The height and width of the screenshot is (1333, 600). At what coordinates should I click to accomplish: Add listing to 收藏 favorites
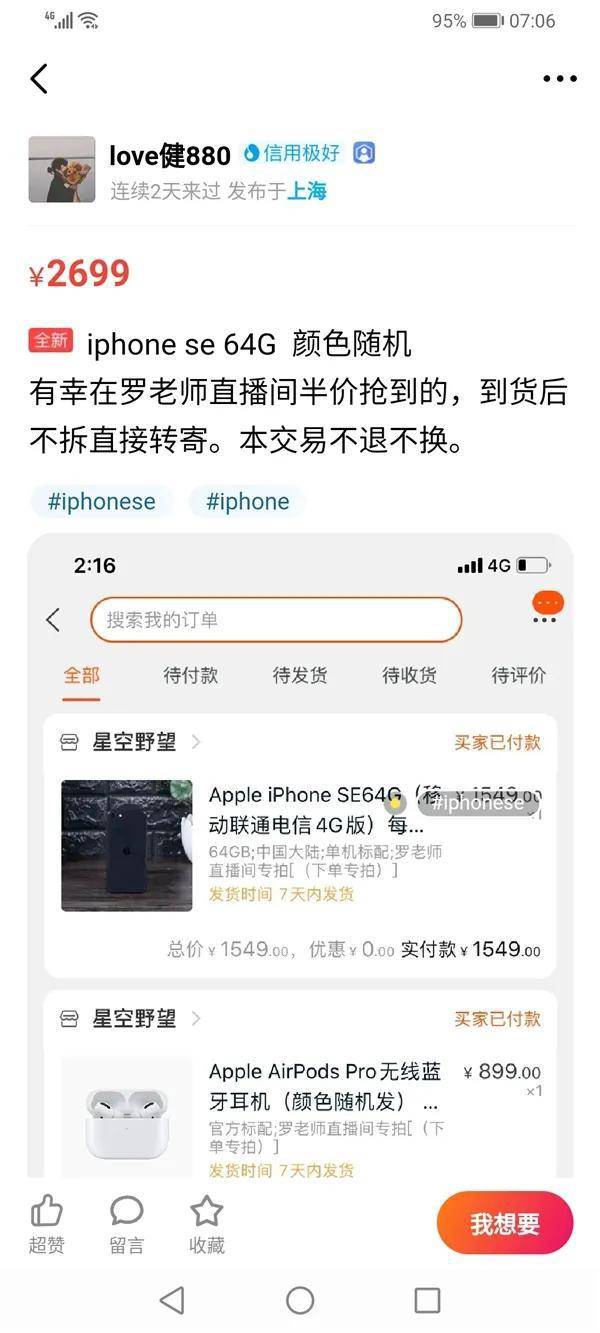point(206,1225)
